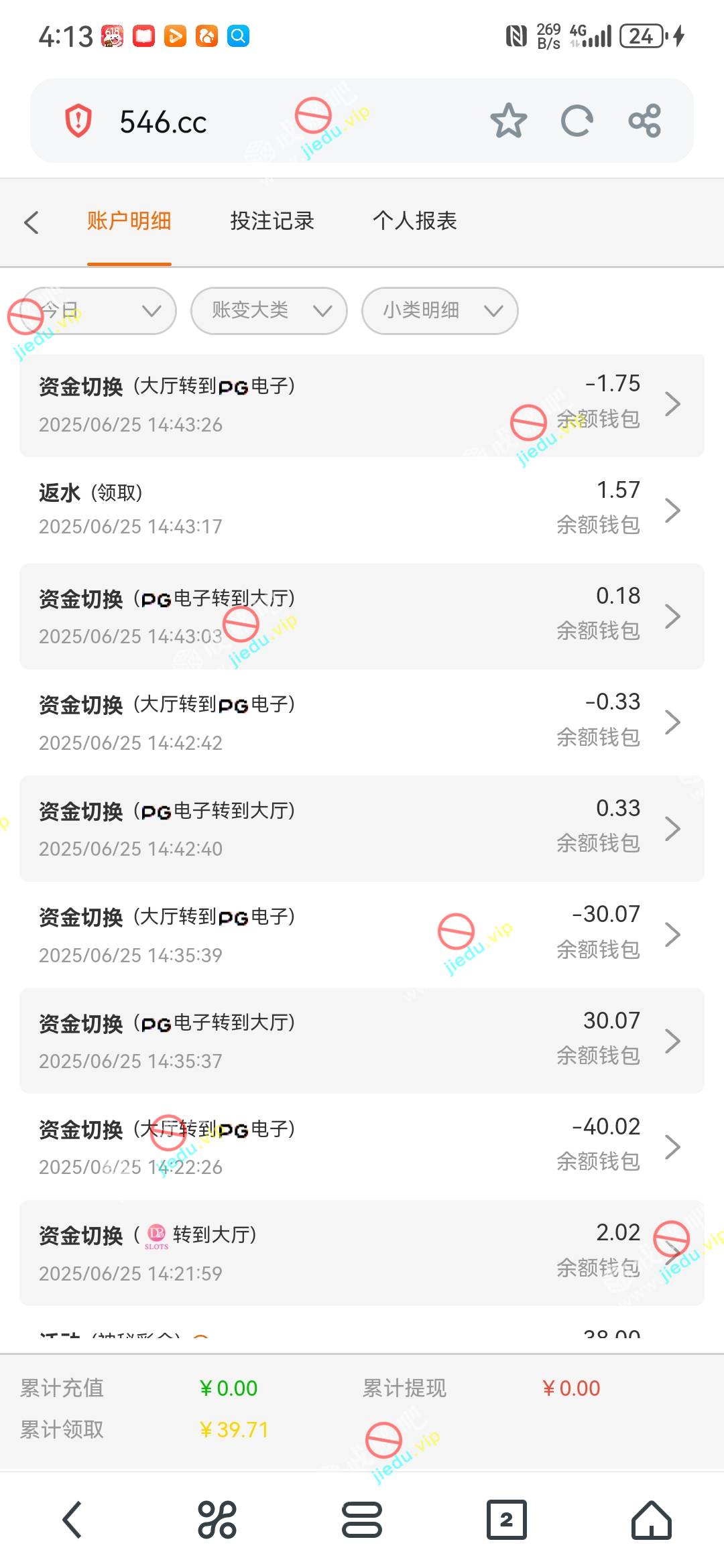Screen dimensions: 724x1568
Task: Open the 账变大类 filter dropdown
Action: (x=269, y=311)
